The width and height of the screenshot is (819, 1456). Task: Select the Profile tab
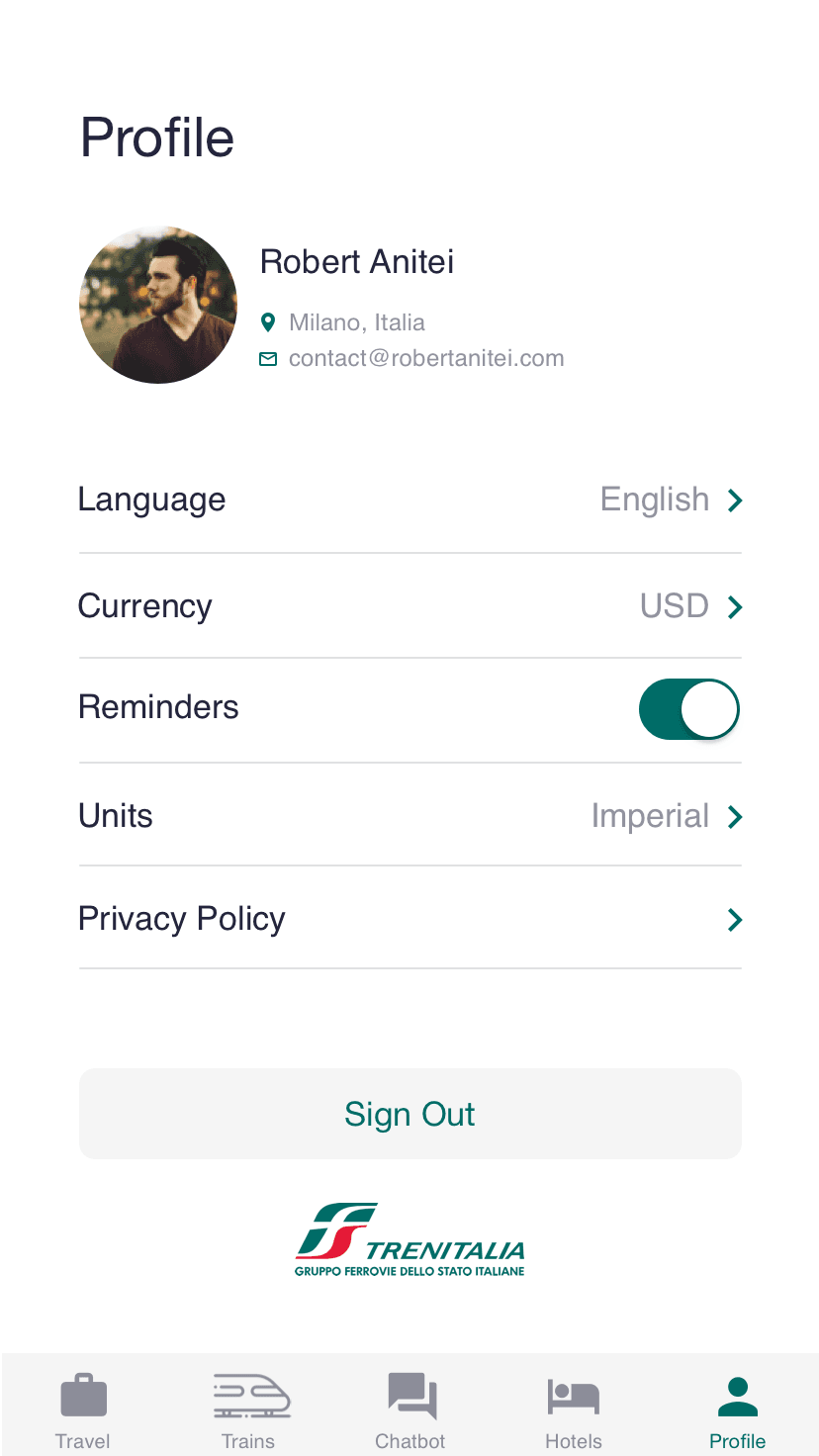click(738, 1410)
